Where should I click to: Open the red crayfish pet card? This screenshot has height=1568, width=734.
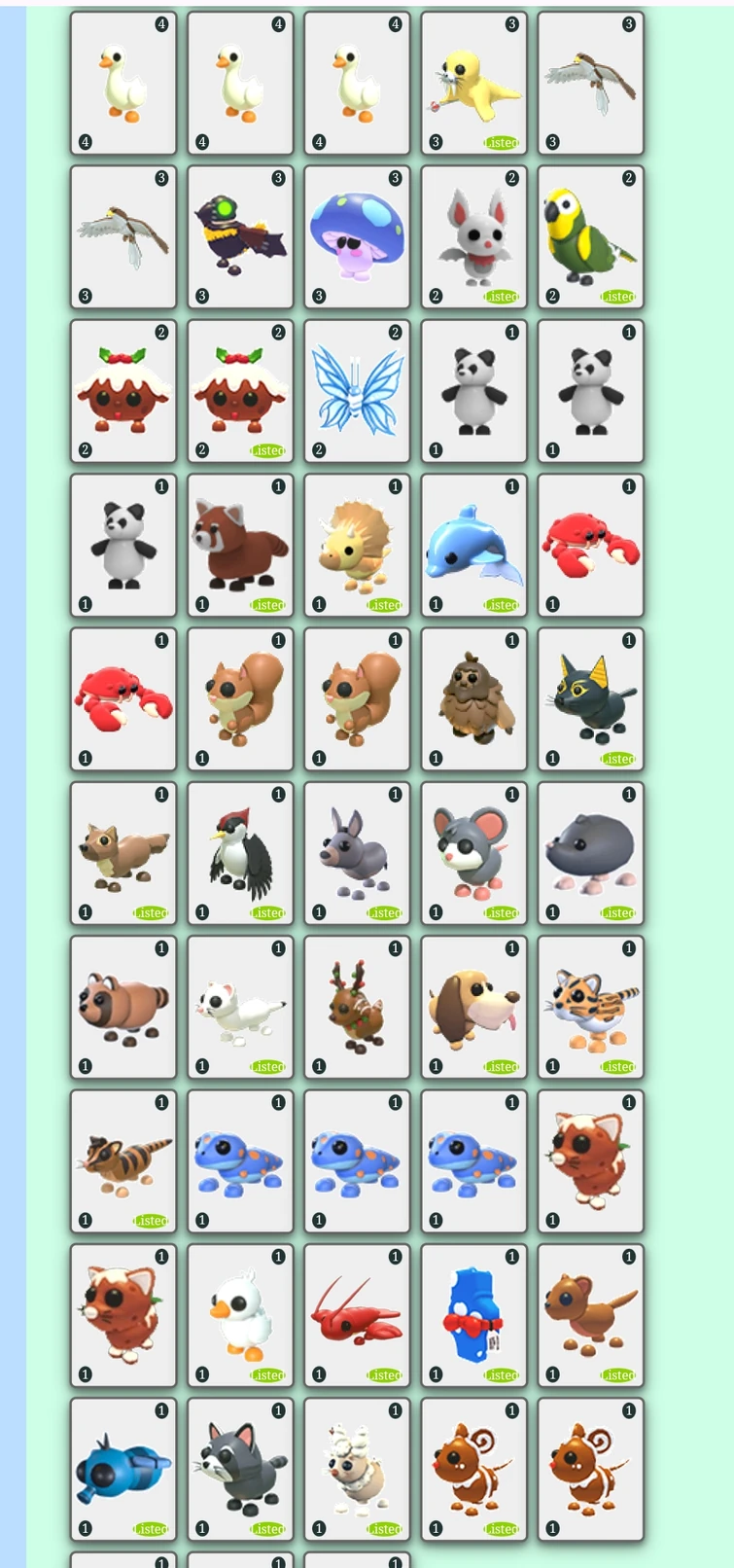pyautogui.click(x=357, y=1315)
